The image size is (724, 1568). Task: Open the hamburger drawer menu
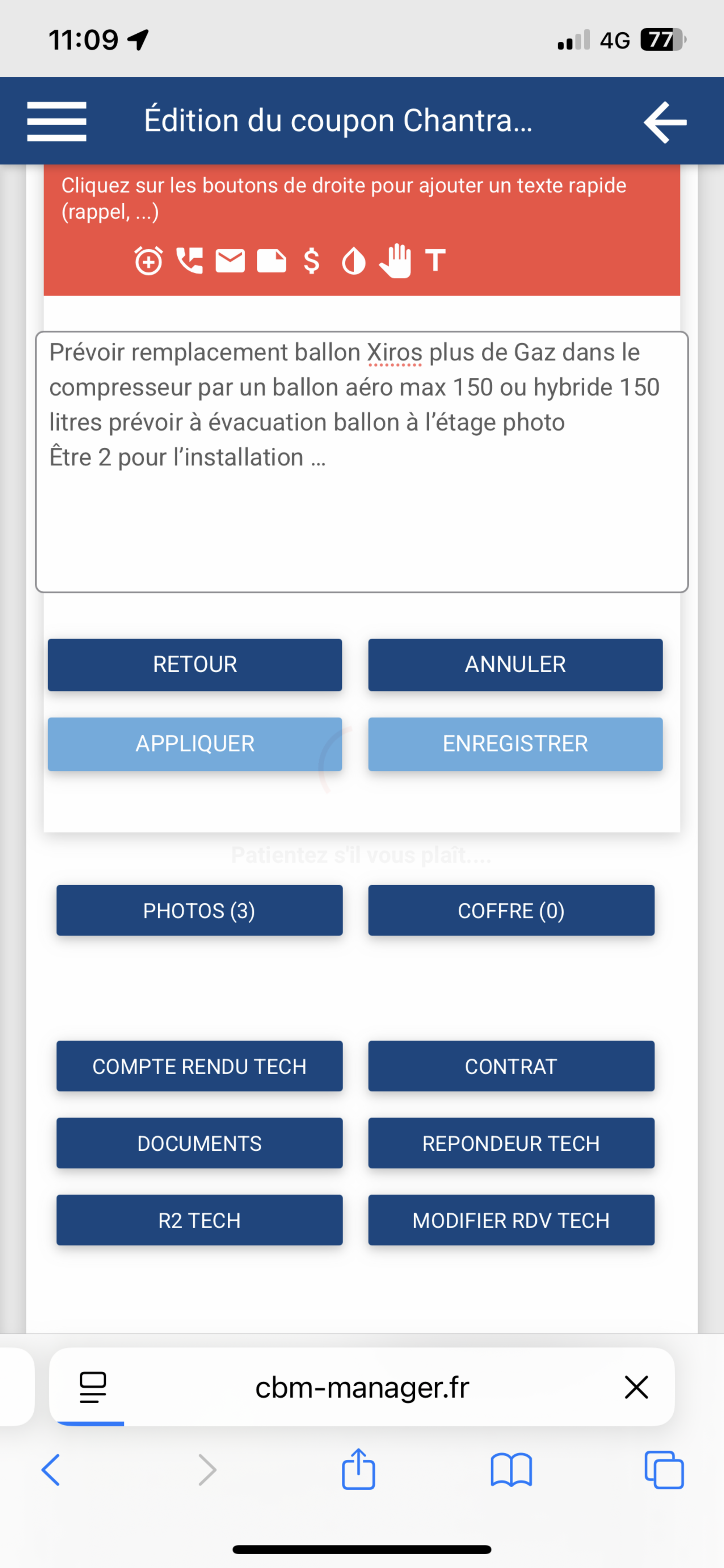pyautogui.click(x=56, y=122)
